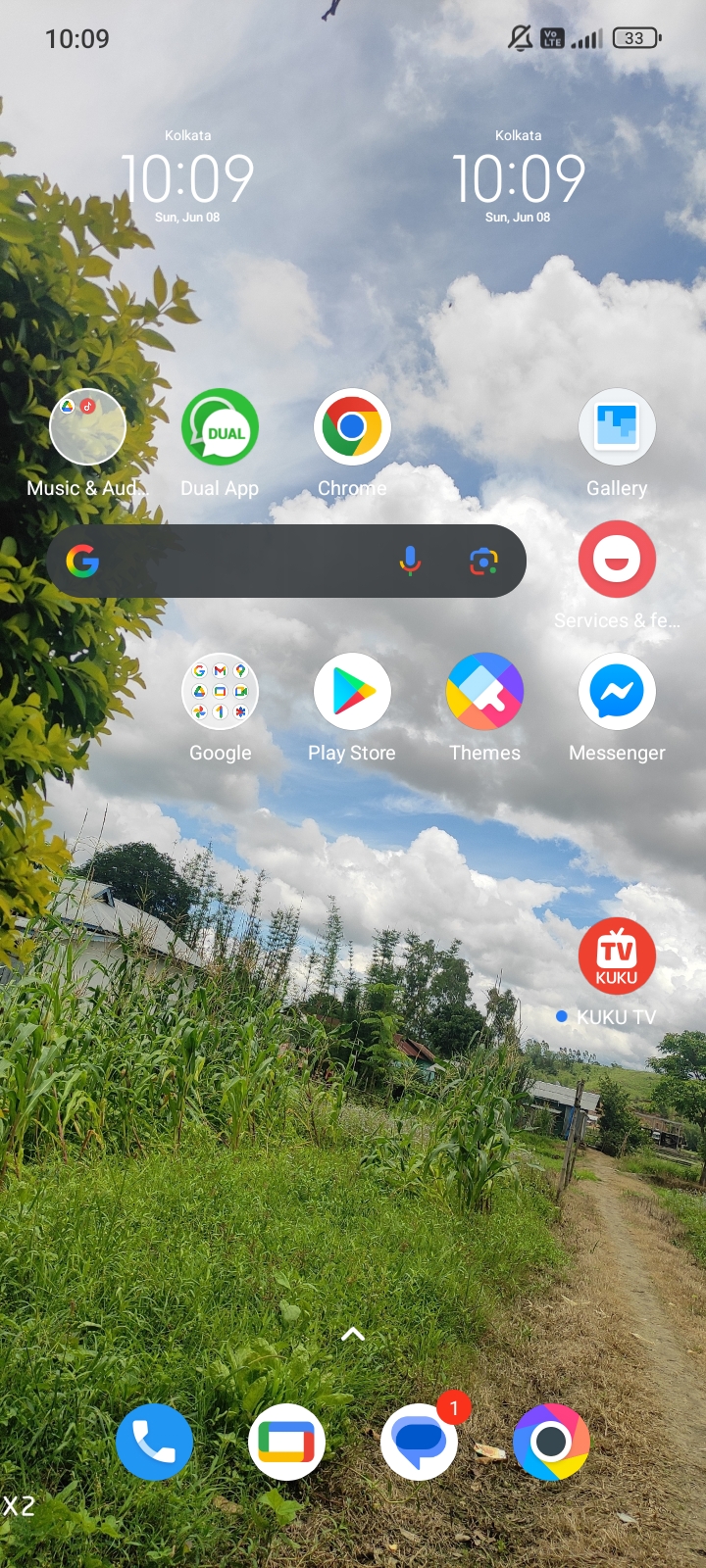
Task: Expand the app drawer arrow
Action: click(353, 1334)
